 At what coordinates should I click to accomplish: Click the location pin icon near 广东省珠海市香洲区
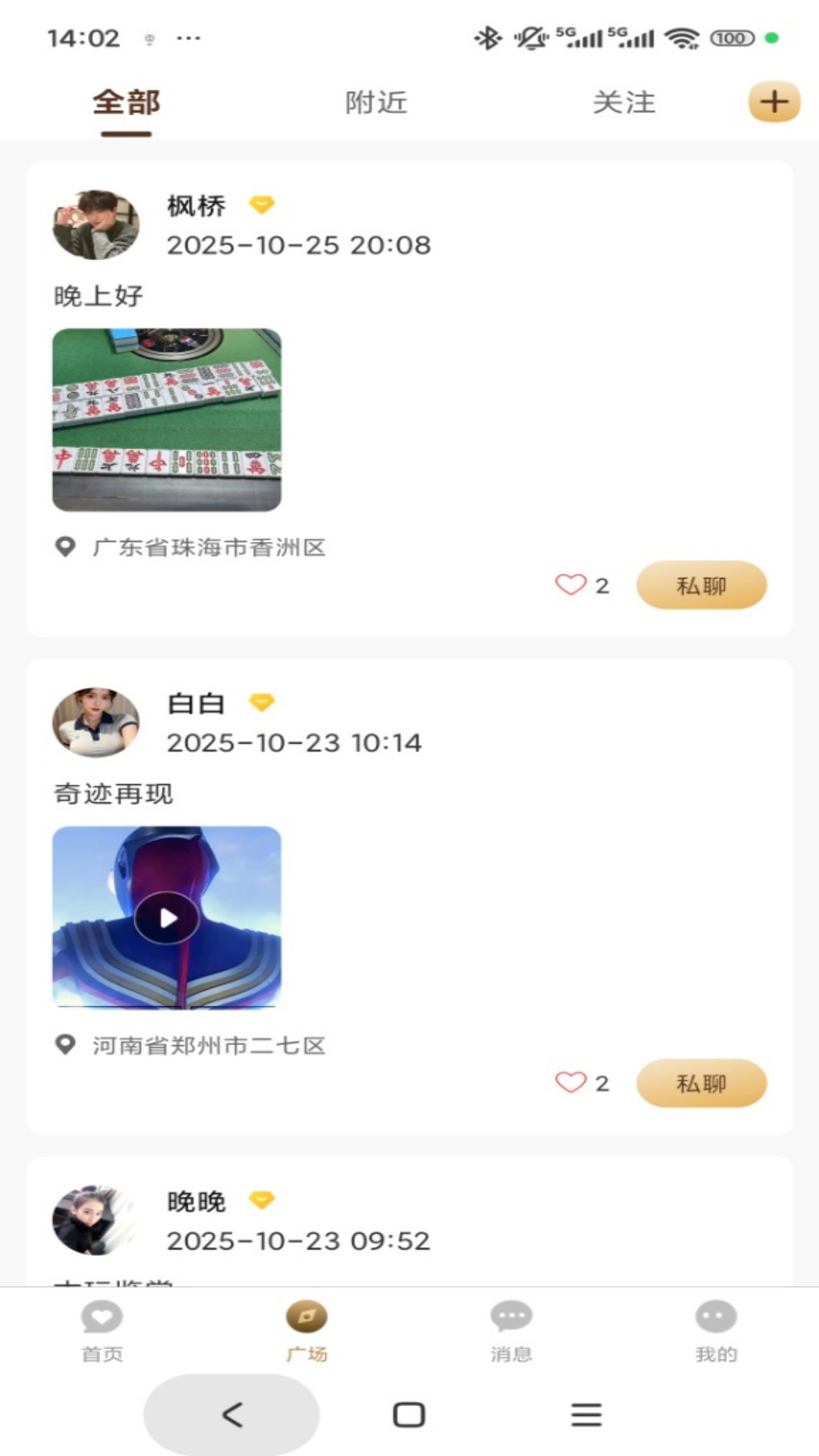(x=64, y=546)
